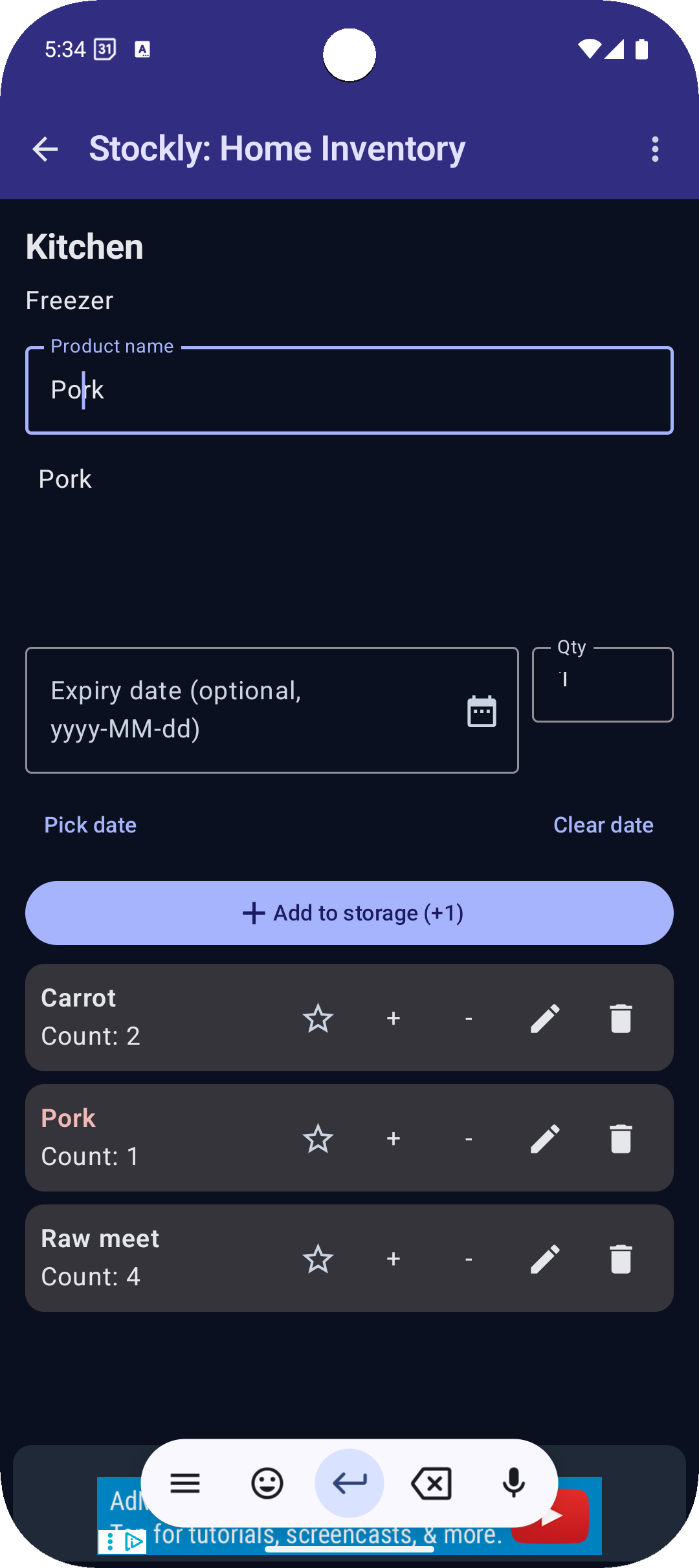
Task: Navigate back with the arrow in the app bar
Action: (x=45, y=149)
